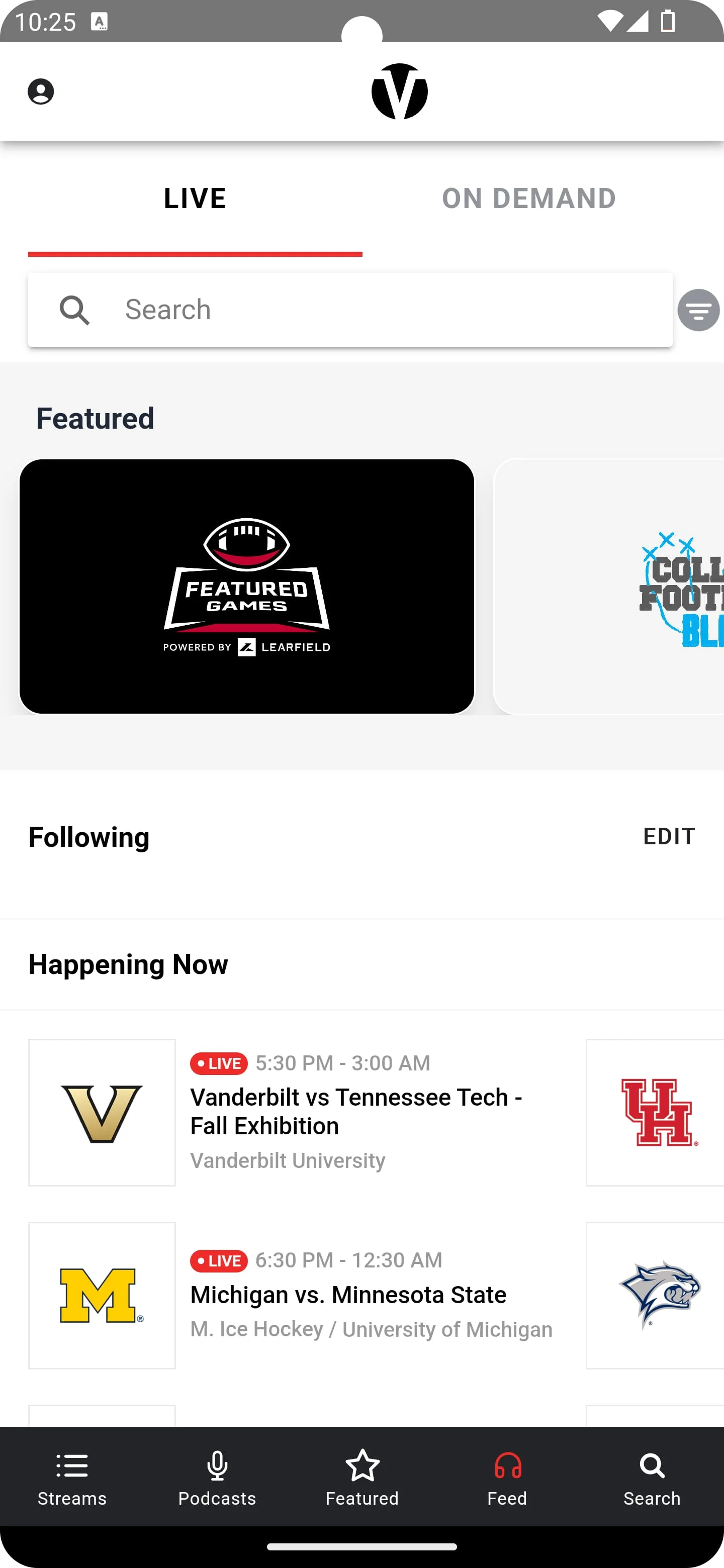The width and height of the screenshot is (724, 1568).
Task: Click the EDIT link next to Following
Action: pos(669,836)
